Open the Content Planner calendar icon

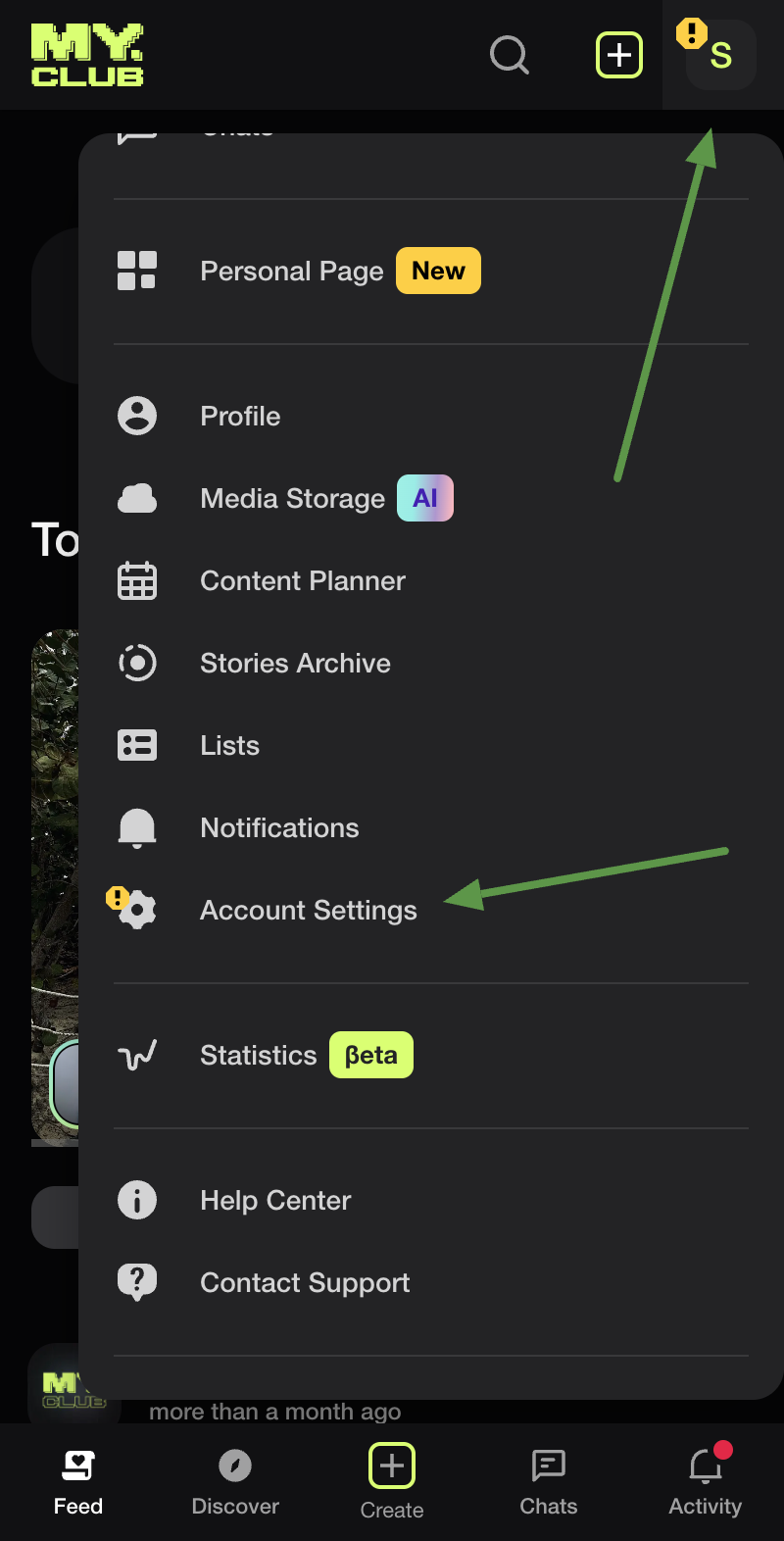[137, 580]
